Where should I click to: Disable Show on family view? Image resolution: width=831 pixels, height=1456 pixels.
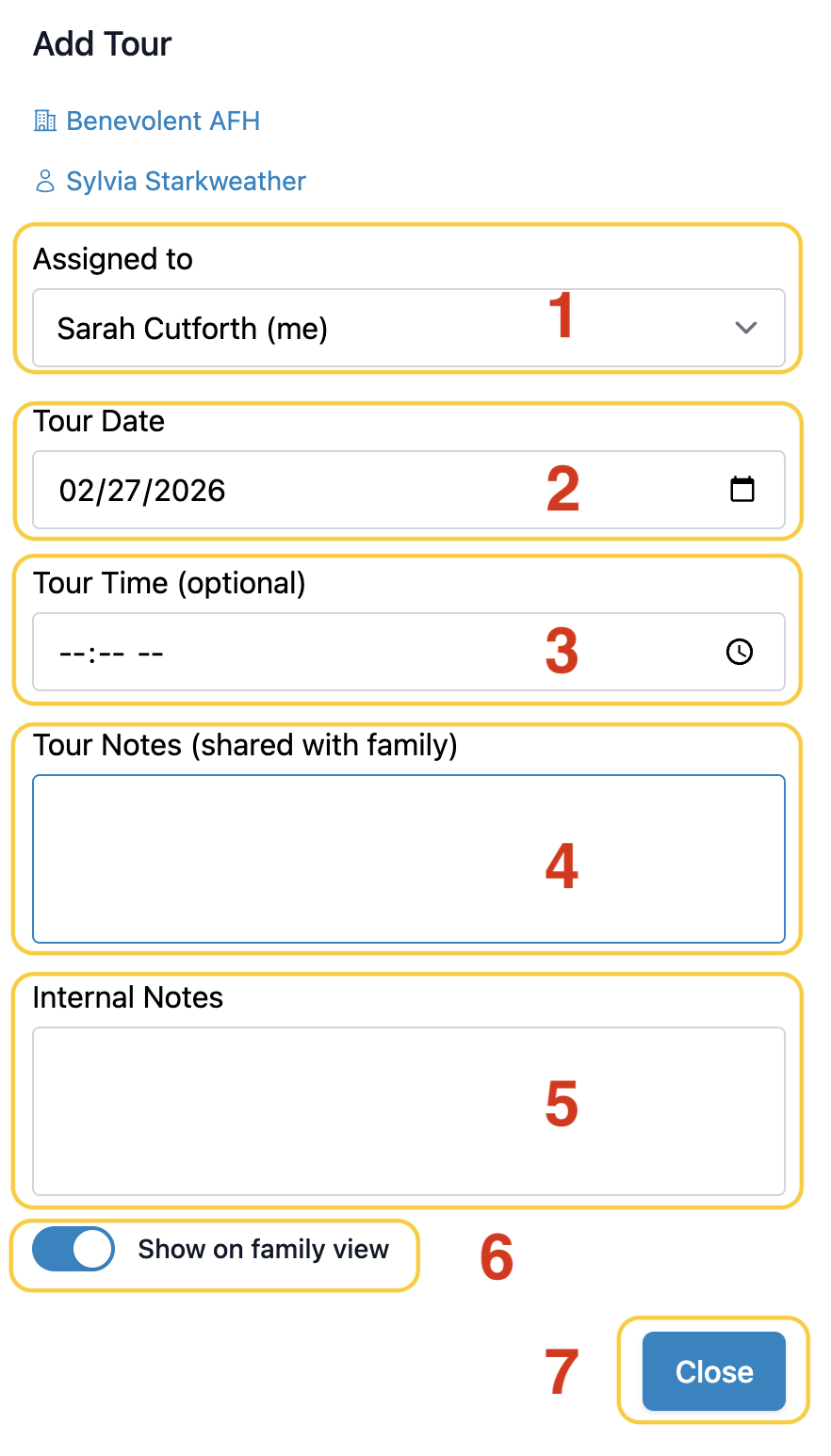[x=73, y=1250]
